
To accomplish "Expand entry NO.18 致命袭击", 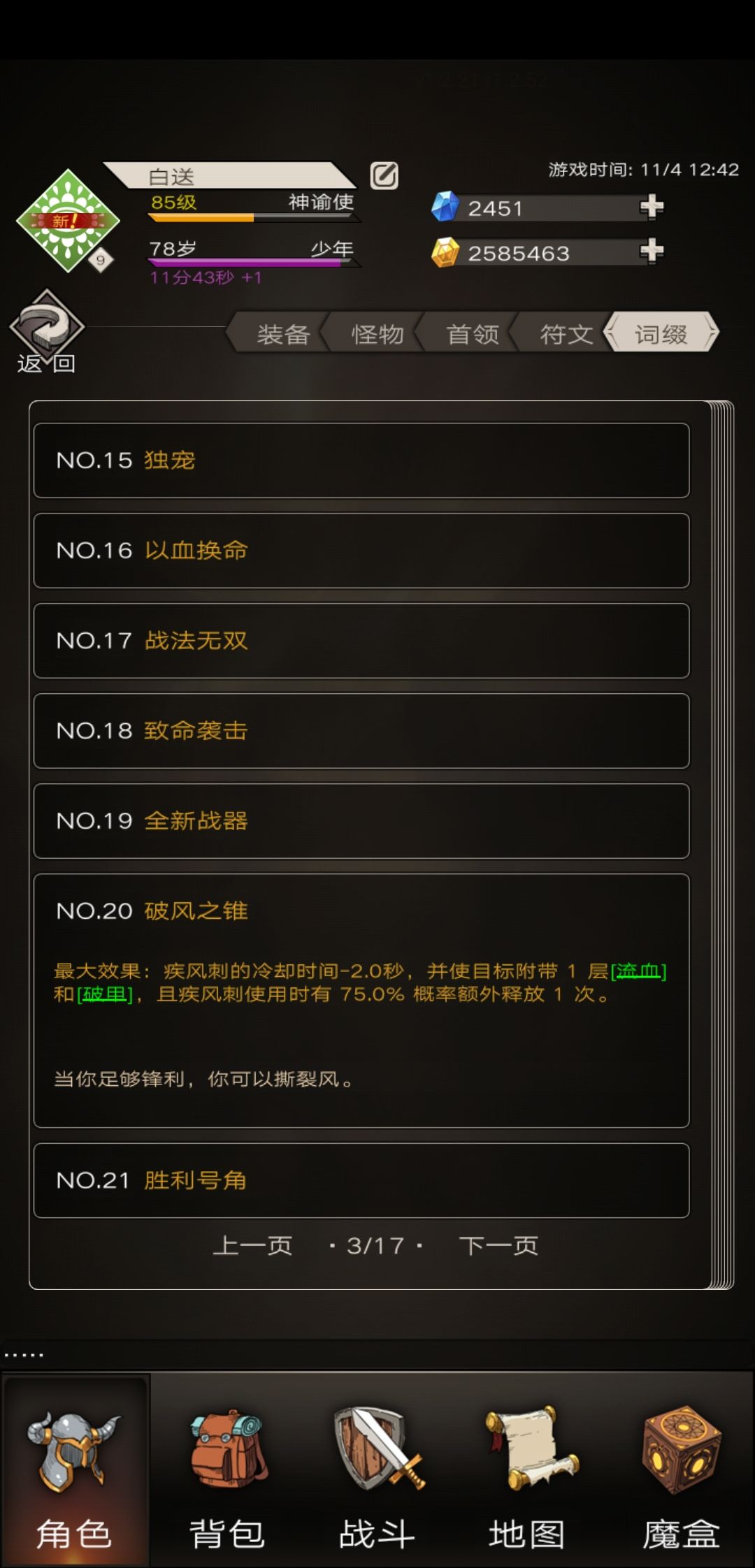I will click(x=361, y=731).
